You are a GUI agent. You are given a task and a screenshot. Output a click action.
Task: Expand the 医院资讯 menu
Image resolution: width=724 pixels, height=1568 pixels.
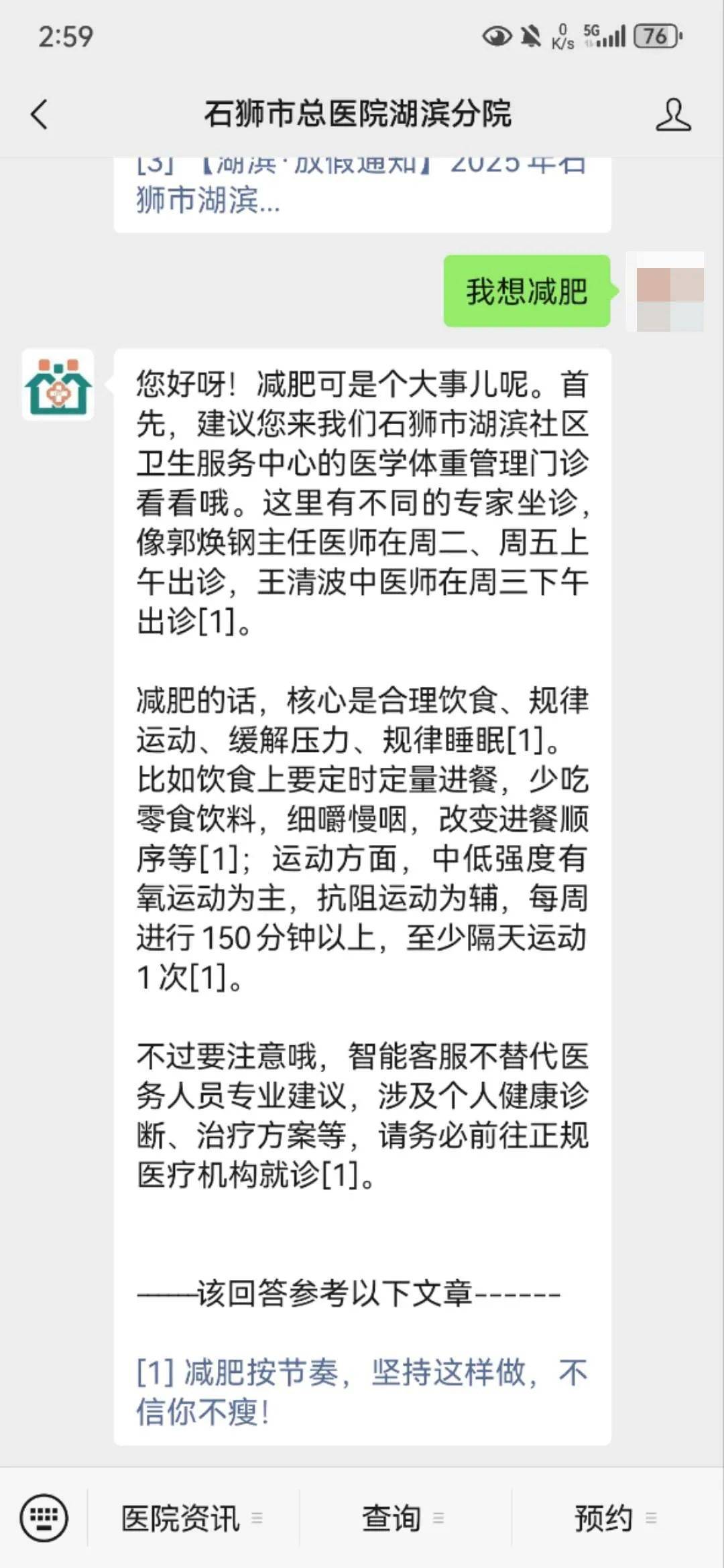pos(192,1518)
